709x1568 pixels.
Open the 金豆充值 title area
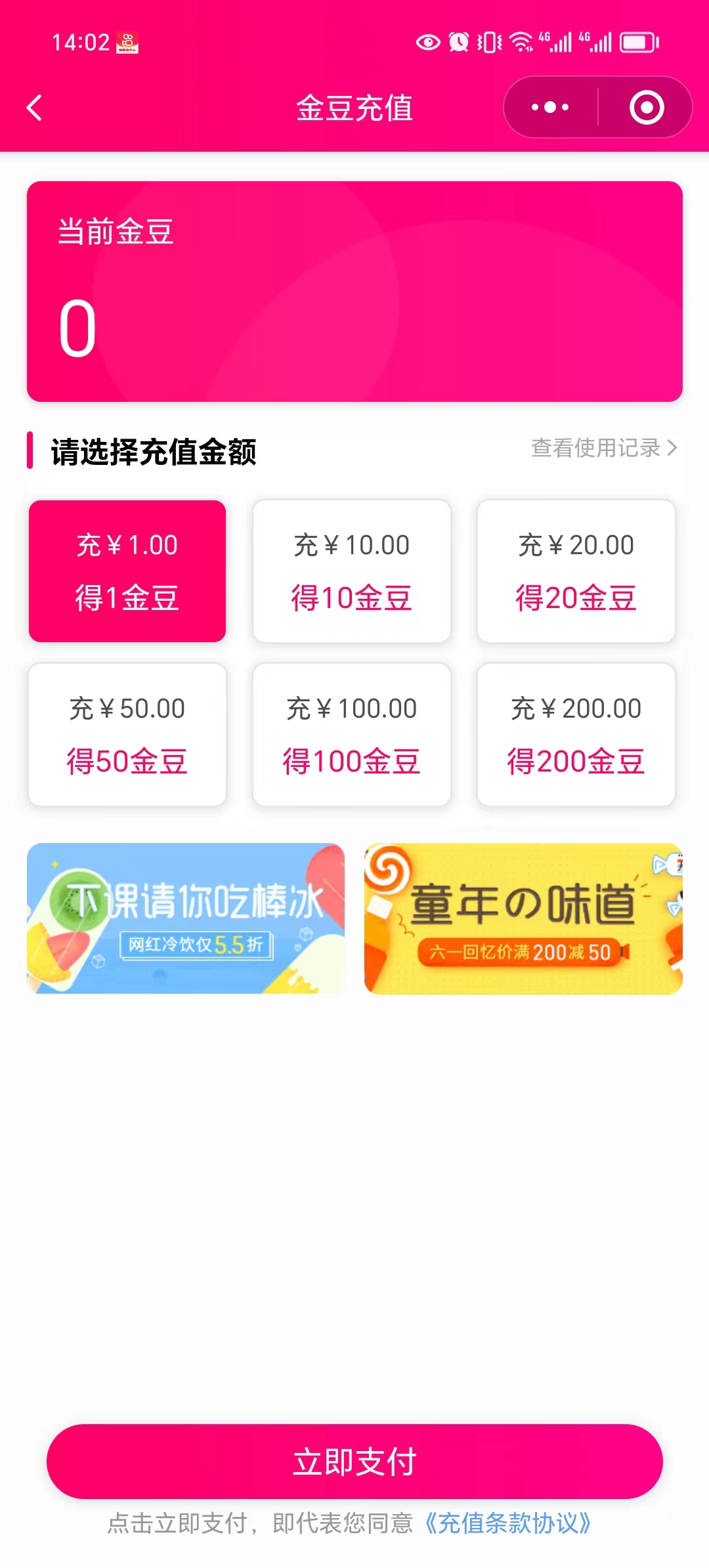tap(353, 108)
